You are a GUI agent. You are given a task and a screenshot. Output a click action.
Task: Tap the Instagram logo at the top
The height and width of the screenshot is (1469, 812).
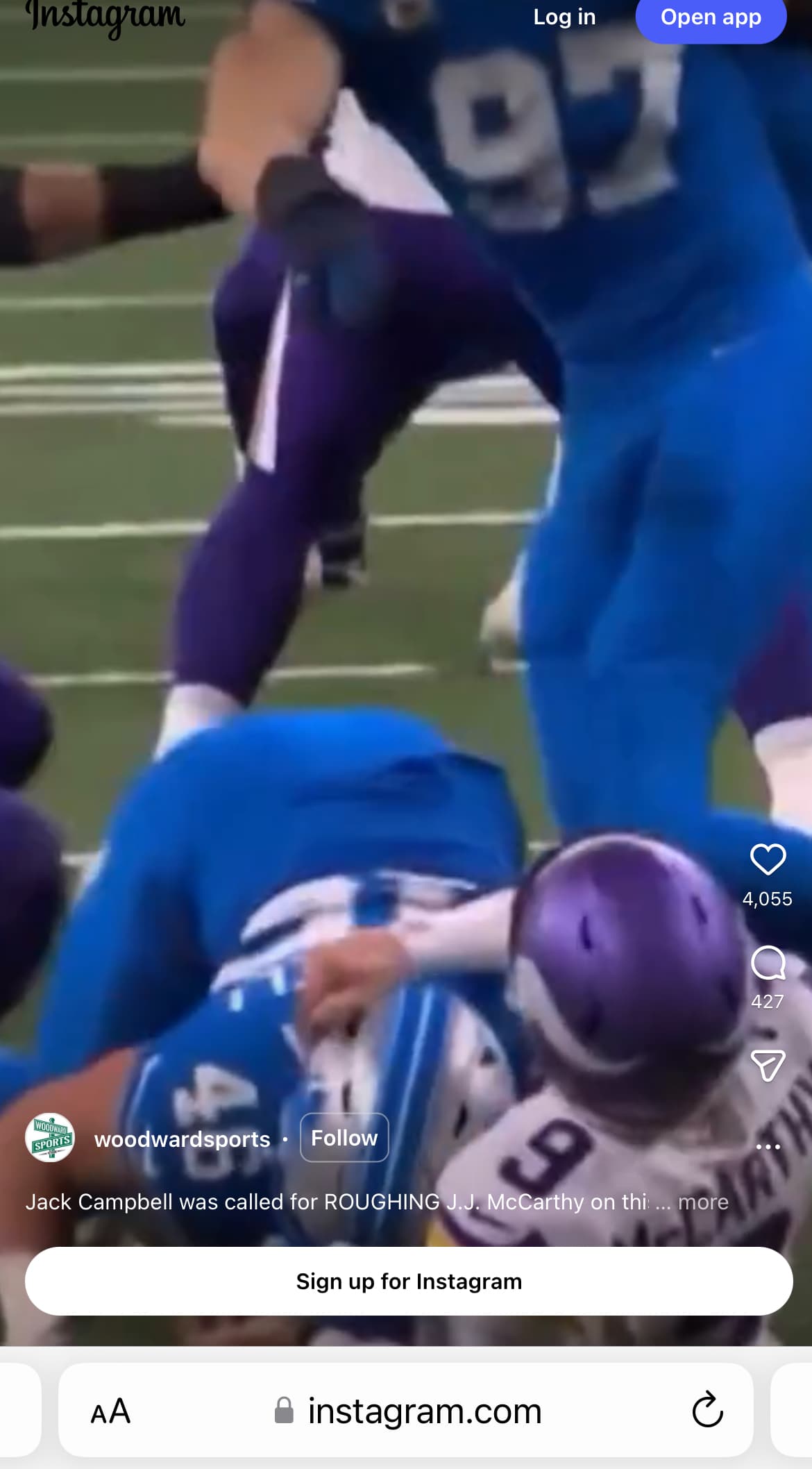(105, 15)
